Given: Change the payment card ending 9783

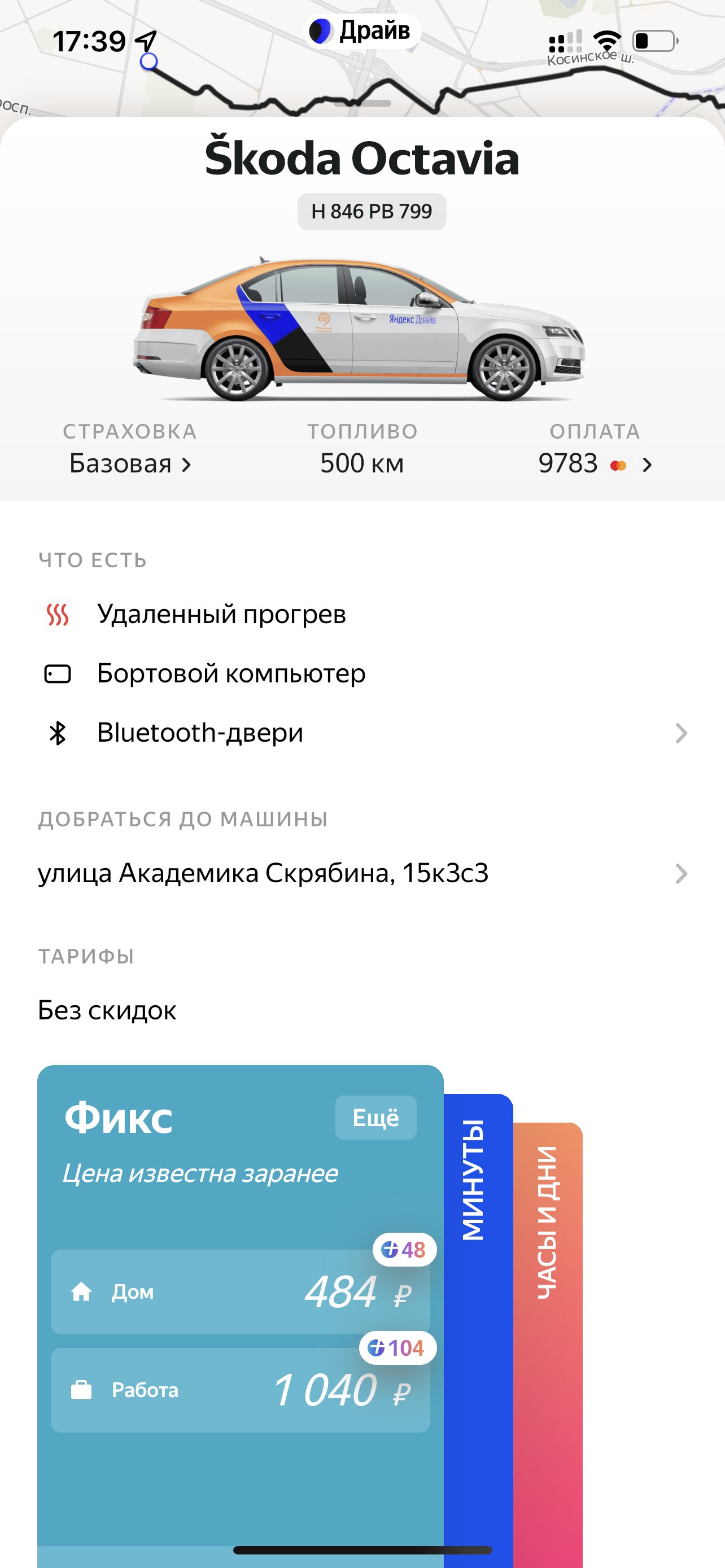Looking at the screenshot, I should (x=595, y=464).
